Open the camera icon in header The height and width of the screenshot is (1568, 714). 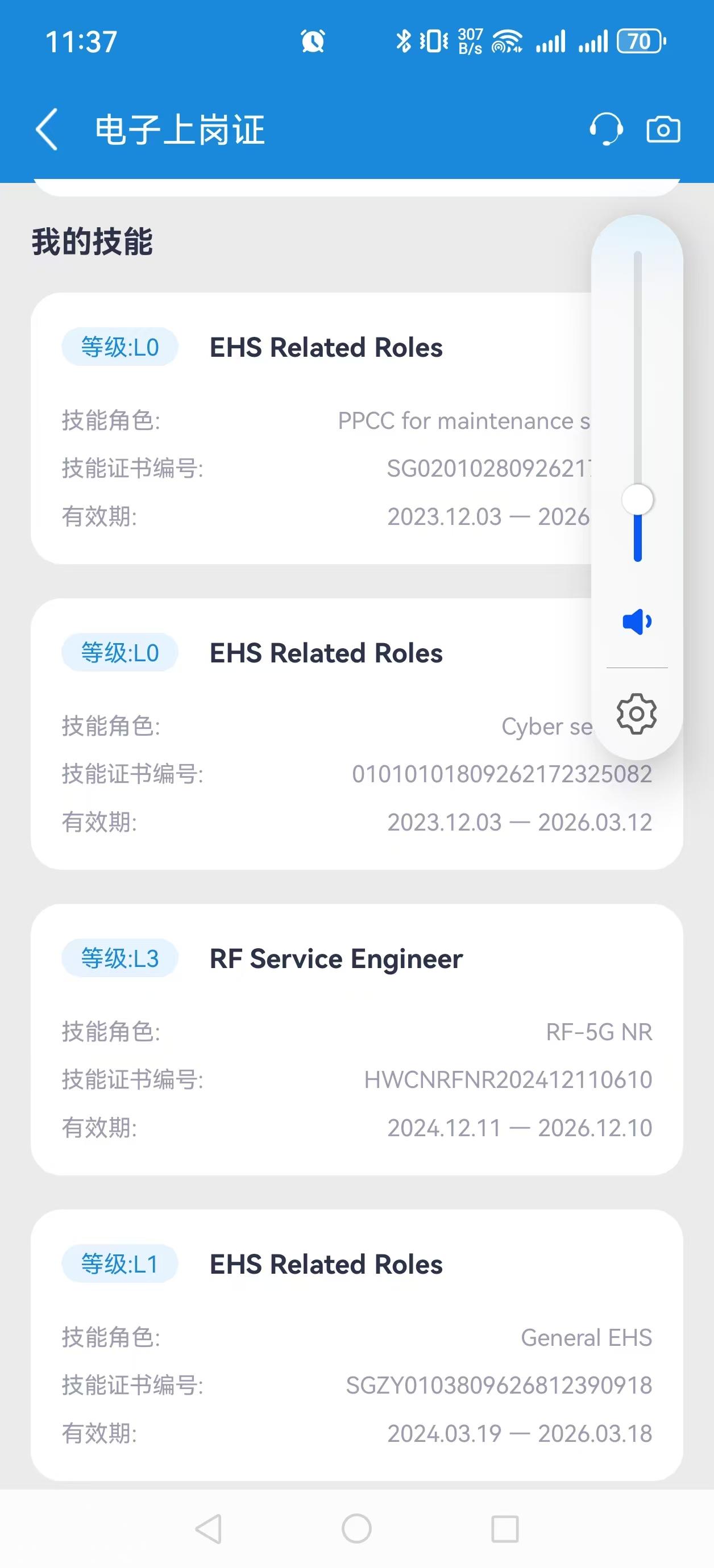(663, 129)
